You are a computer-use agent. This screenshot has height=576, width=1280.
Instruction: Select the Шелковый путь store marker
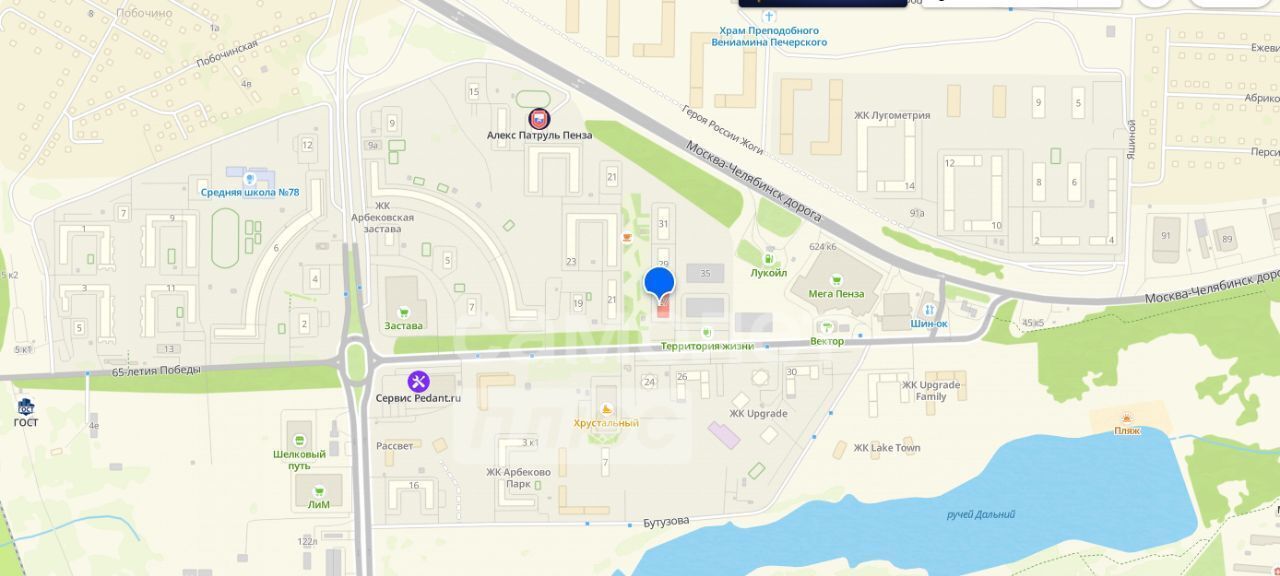300,439
